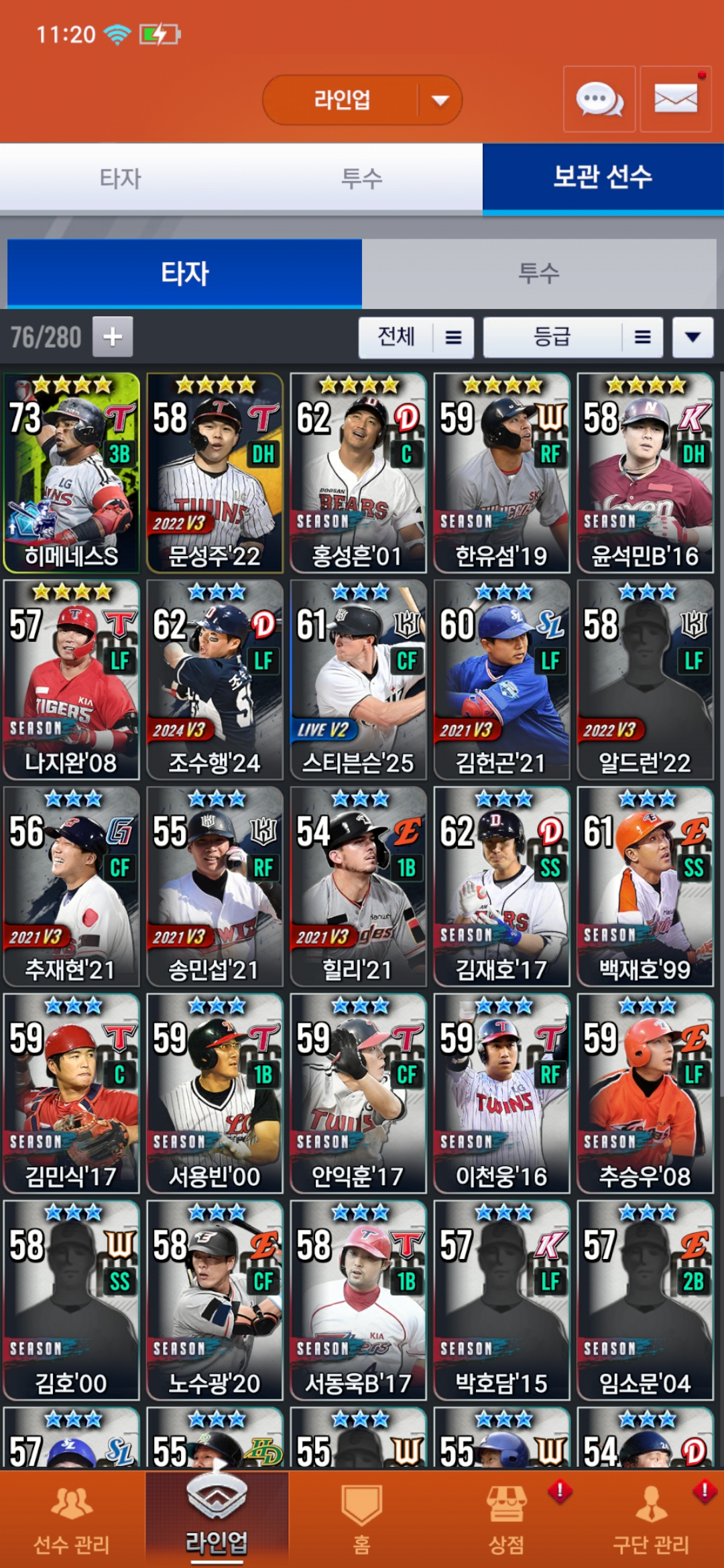724x1568 pixels.
Task: Switch to the top 투수 tab
Action: [361, 178]
